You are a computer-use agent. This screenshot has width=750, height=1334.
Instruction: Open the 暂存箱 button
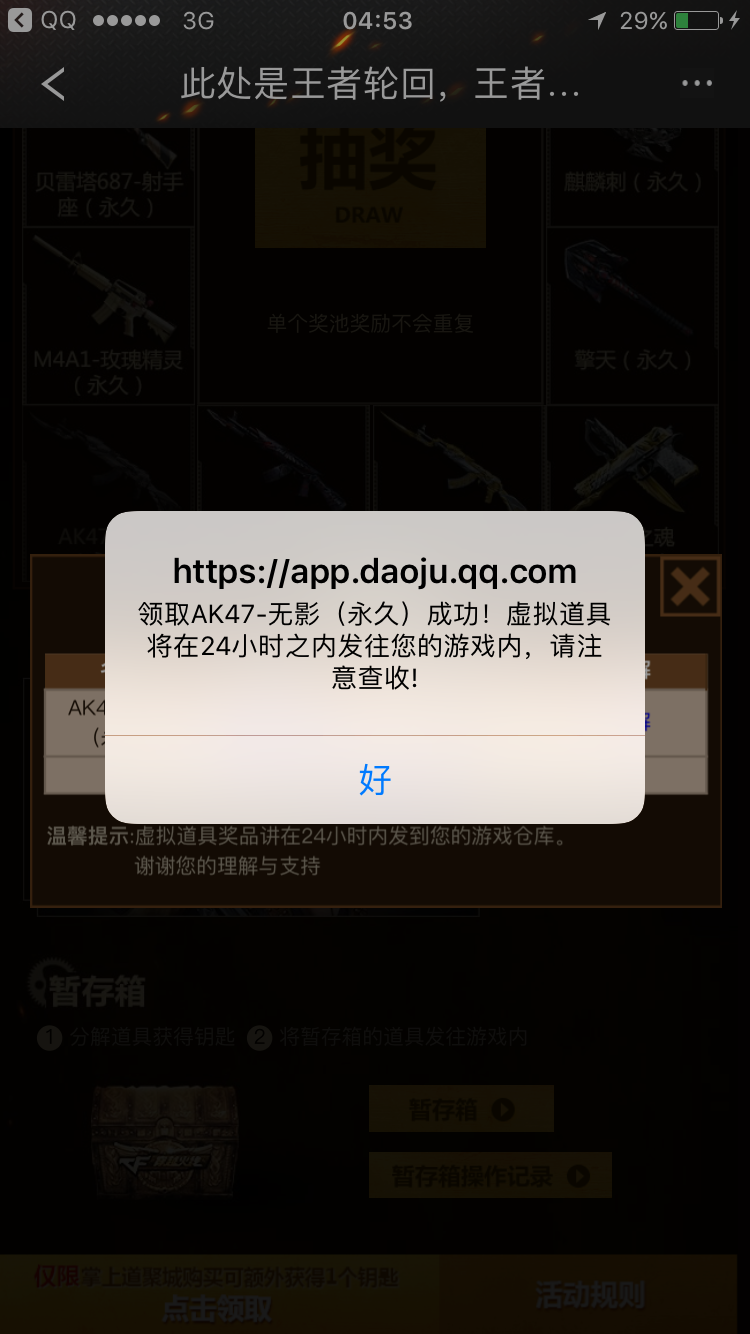[x=461, y=1109]
